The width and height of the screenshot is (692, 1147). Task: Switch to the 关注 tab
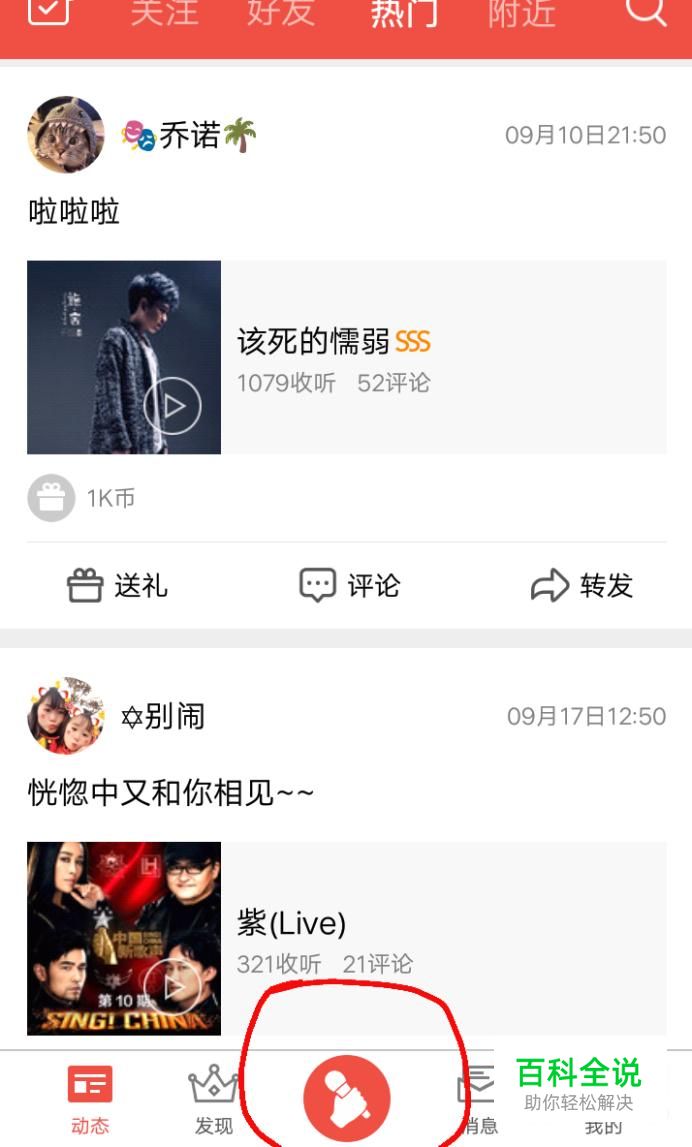tap(165, 12)
